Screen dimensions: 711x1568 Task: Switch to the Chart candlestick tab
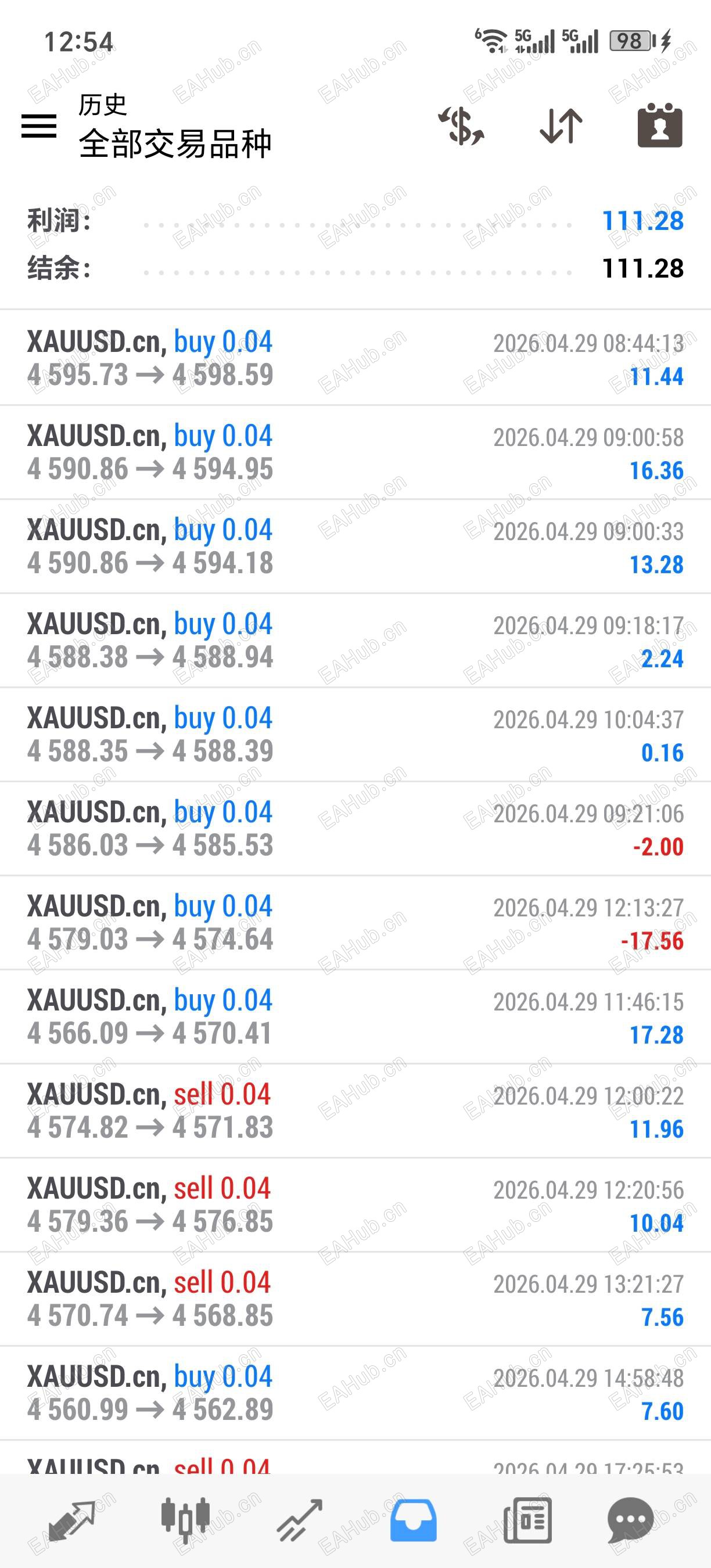click(185, 1520)
